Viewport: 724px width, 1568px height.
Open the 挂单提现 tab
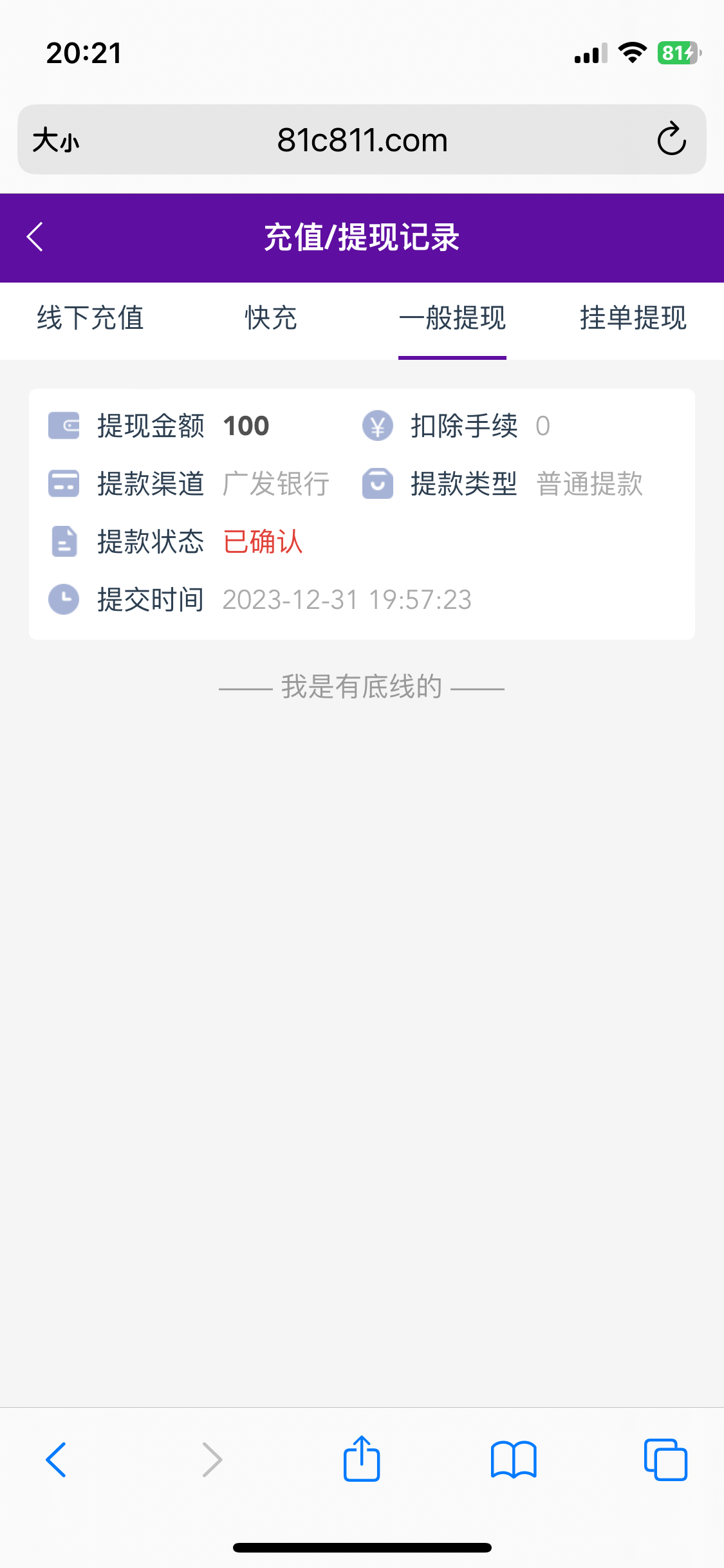tap(633, 318)
